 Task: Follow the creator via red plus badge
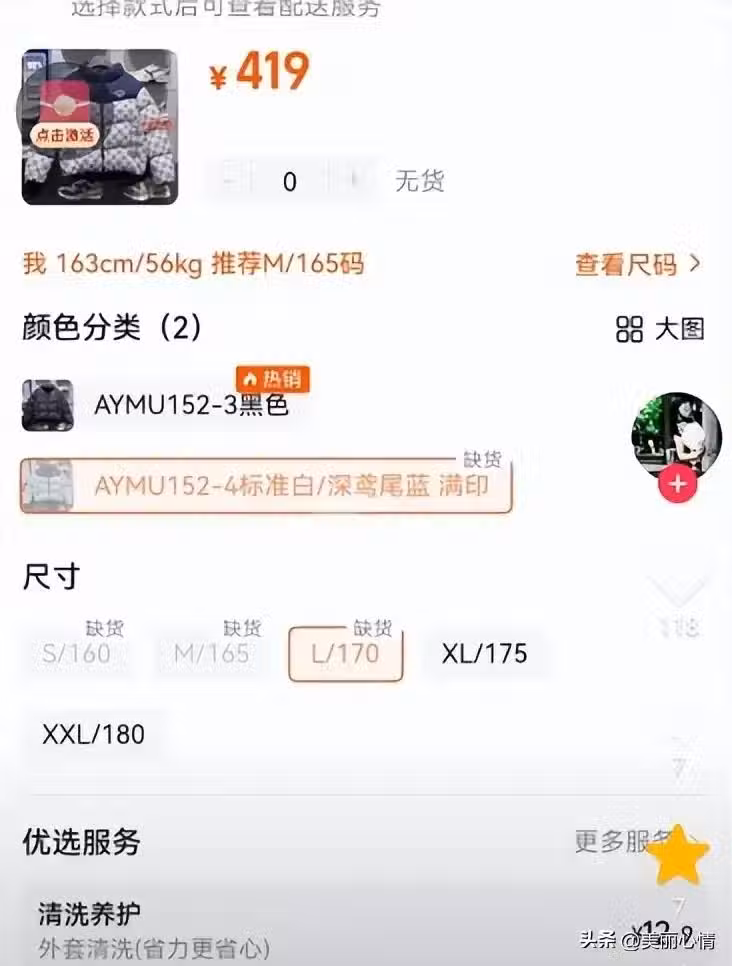(x=677, y=485)
